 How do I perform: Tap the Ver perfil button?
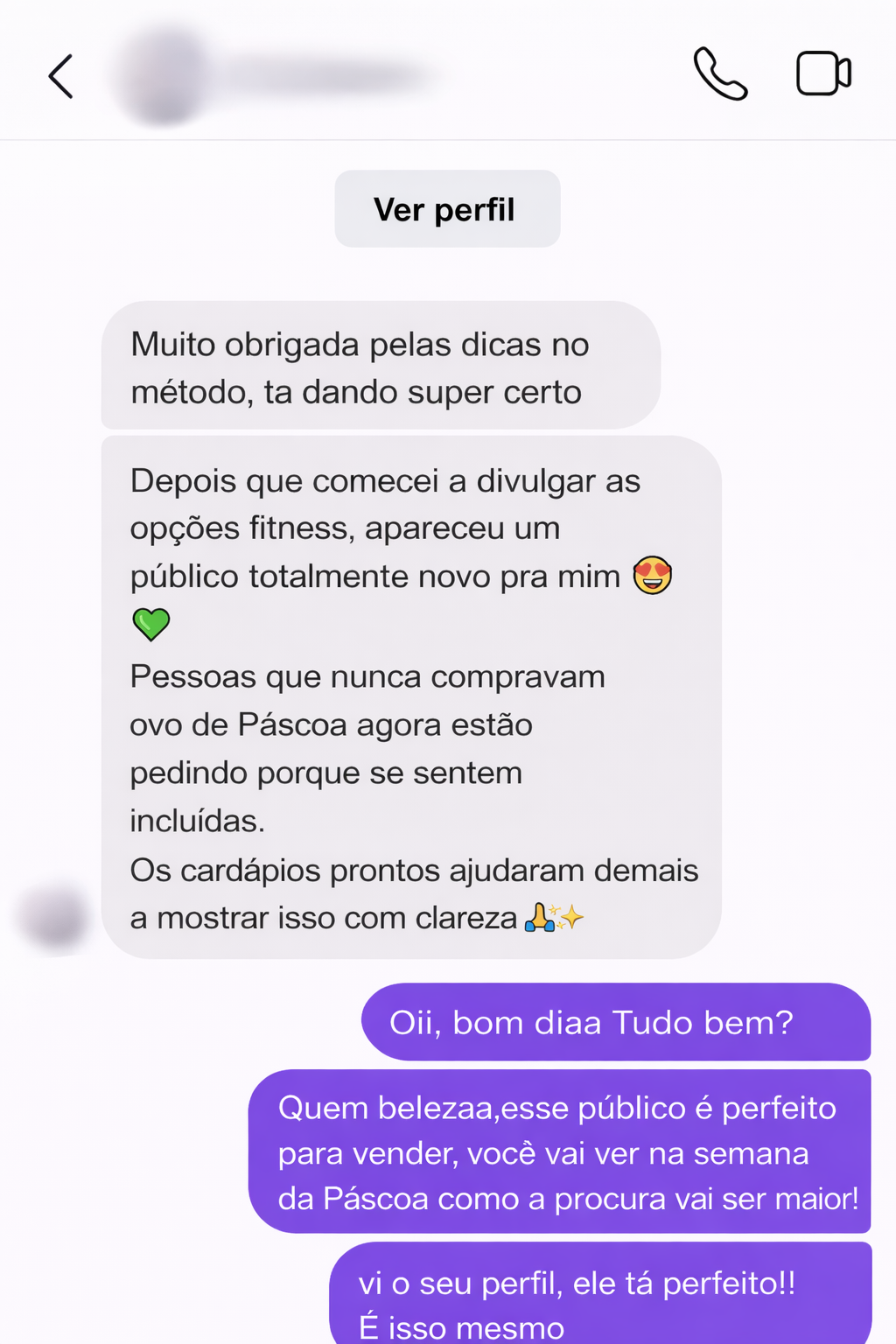(447, 209)
